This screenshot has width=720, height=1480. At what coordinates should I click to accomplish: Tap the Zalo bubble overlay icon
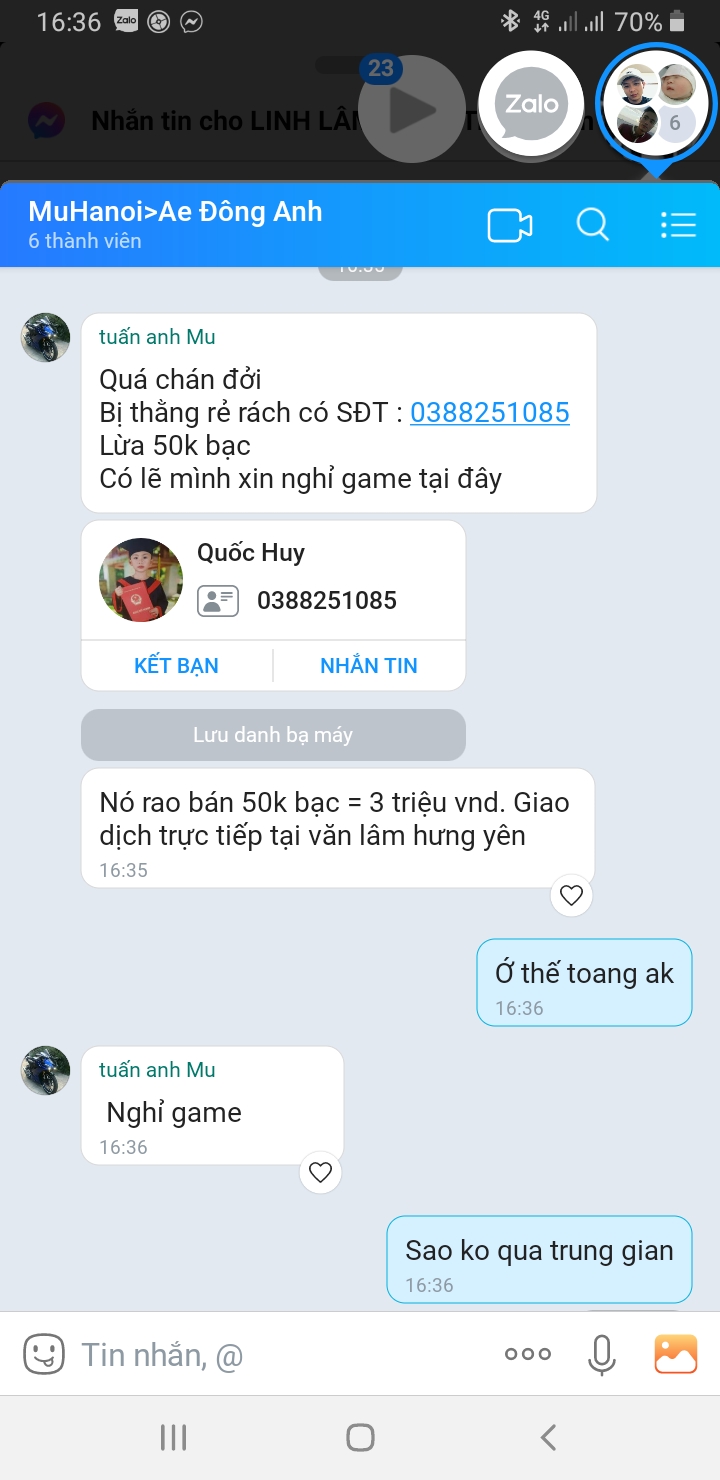tap(530, 104)
